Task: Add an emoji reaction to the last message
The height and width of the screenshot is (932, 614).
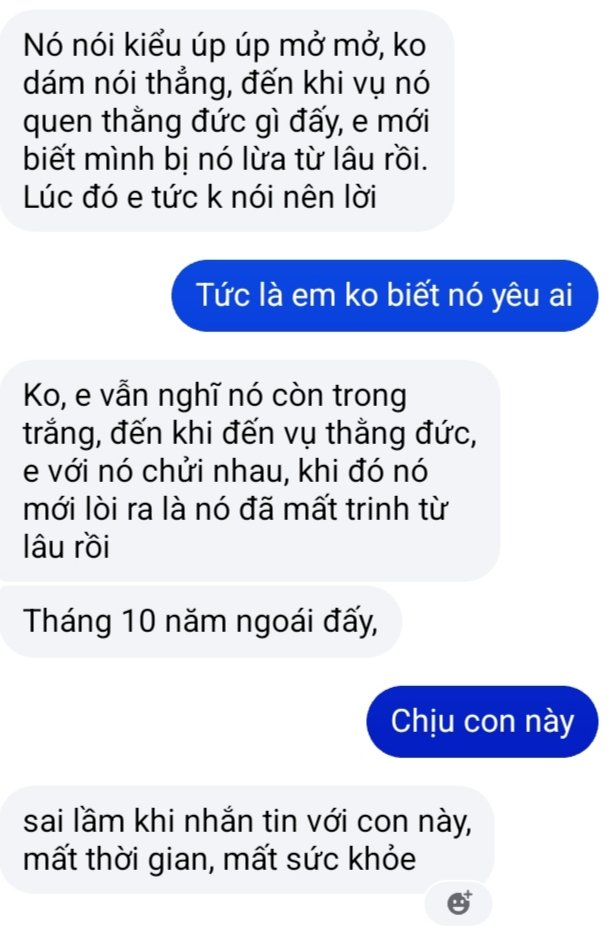Action: (459, 902)
